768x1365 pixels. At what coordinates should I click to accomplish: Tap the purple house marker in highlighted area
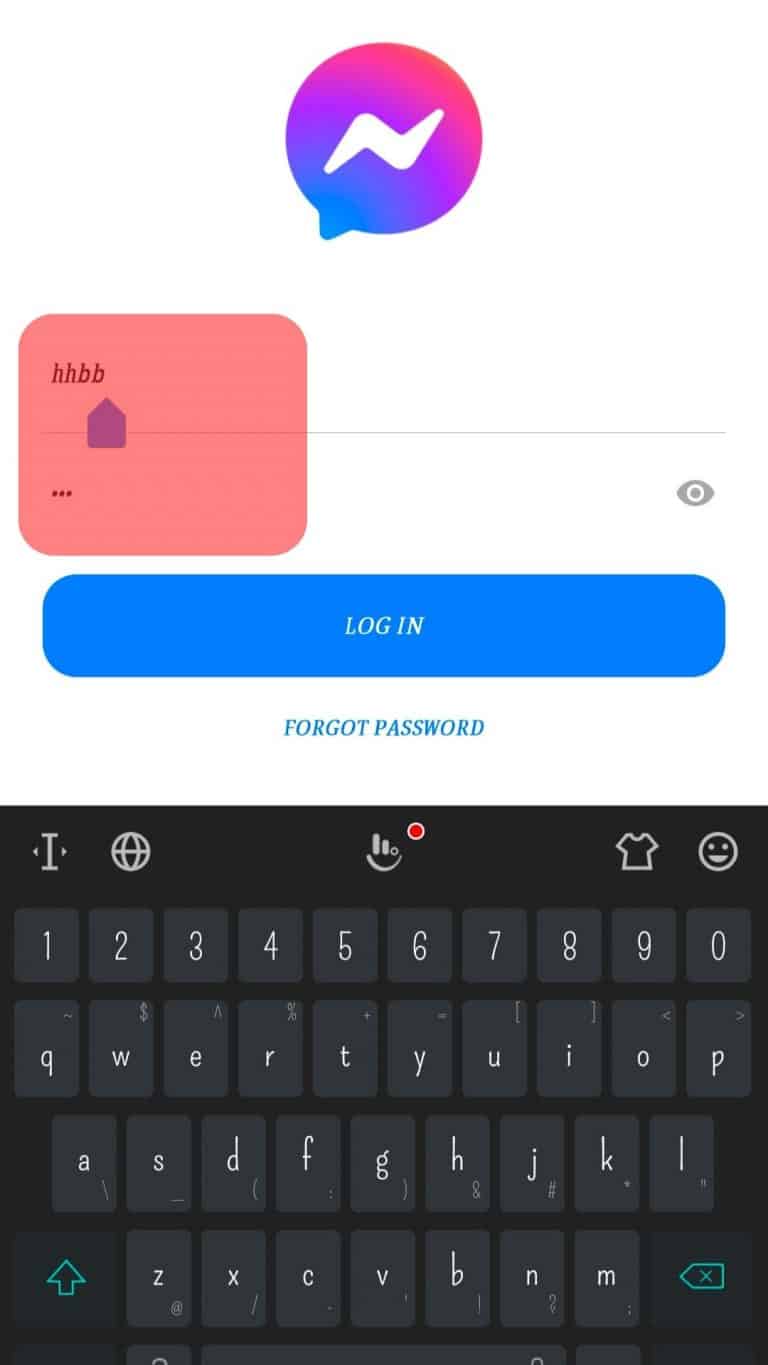[108, 422]
